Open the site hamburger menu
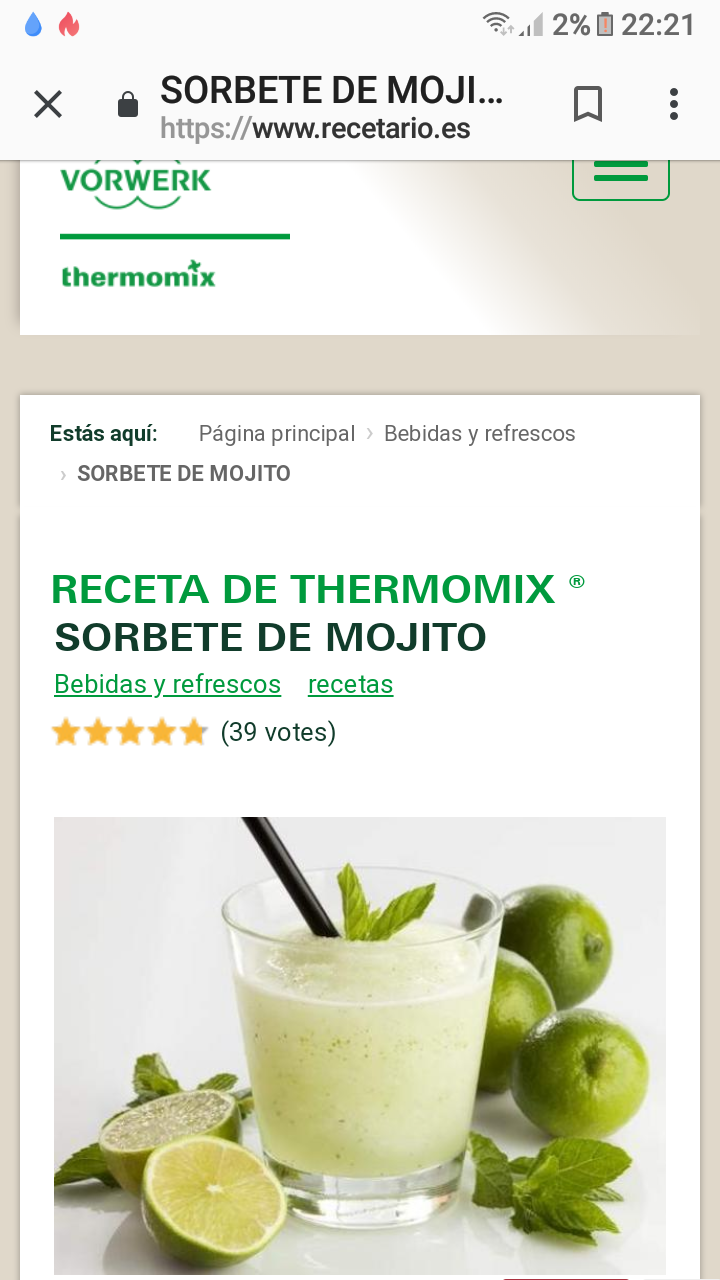 coord(620,174)
